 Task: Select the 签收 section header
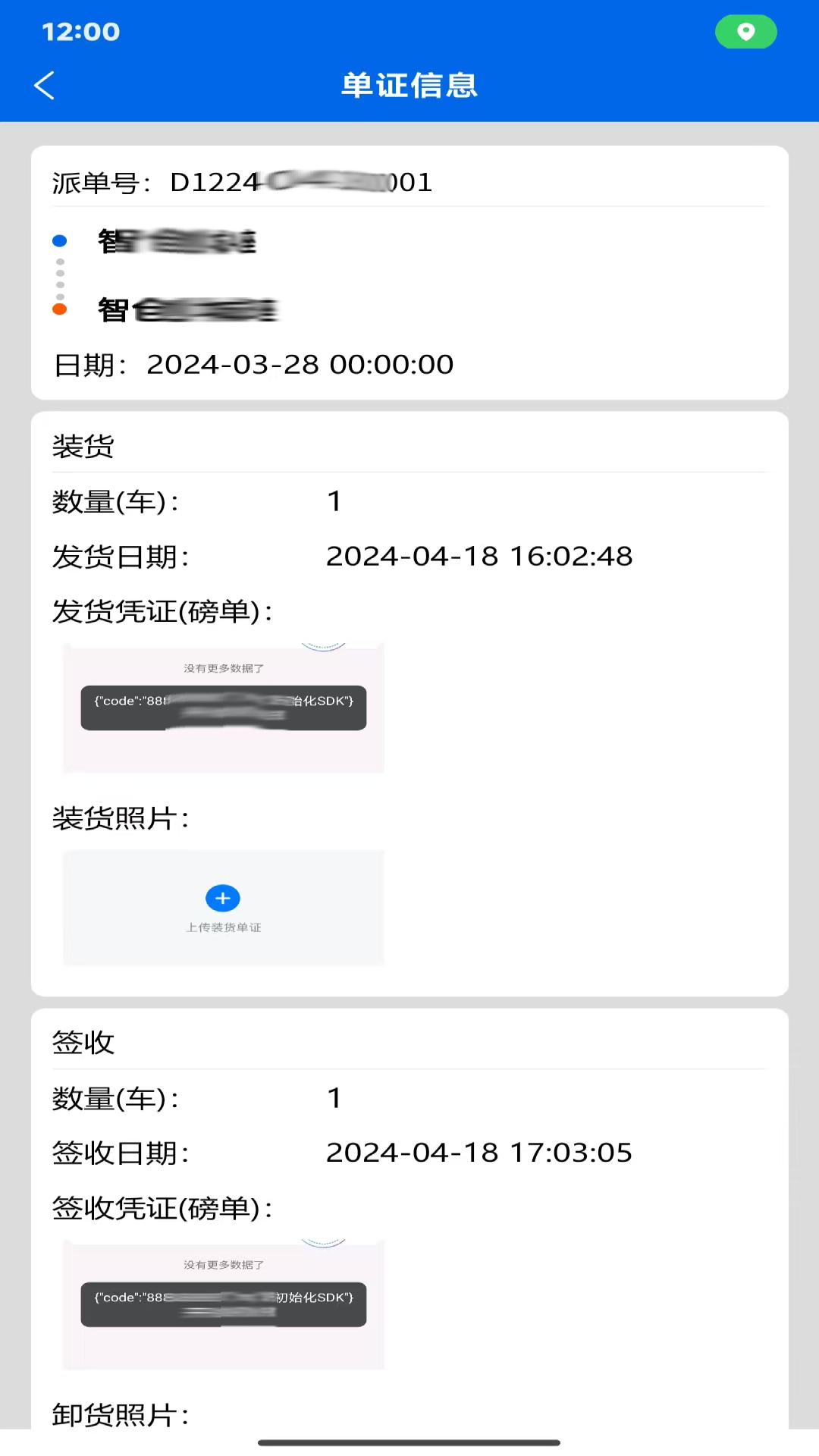83,1042
